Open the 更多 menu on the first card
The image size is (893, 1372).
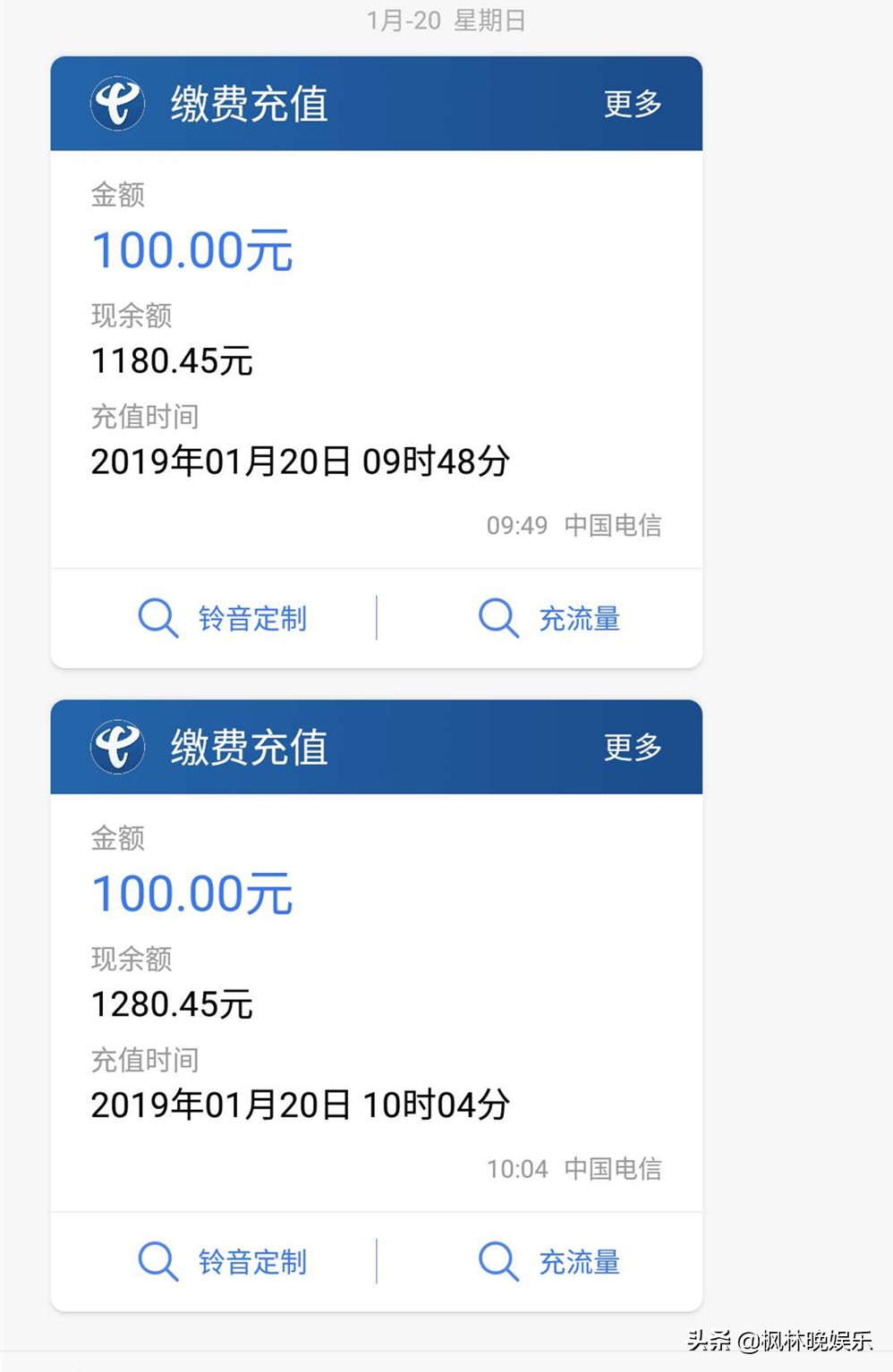point(634,104)
